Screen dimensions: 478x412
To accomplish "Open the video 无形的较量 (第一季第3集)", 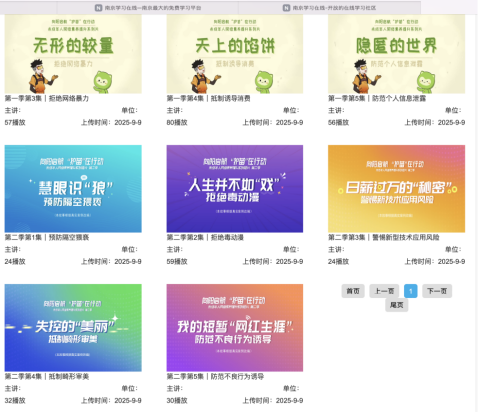I will (x=73, y=54).
